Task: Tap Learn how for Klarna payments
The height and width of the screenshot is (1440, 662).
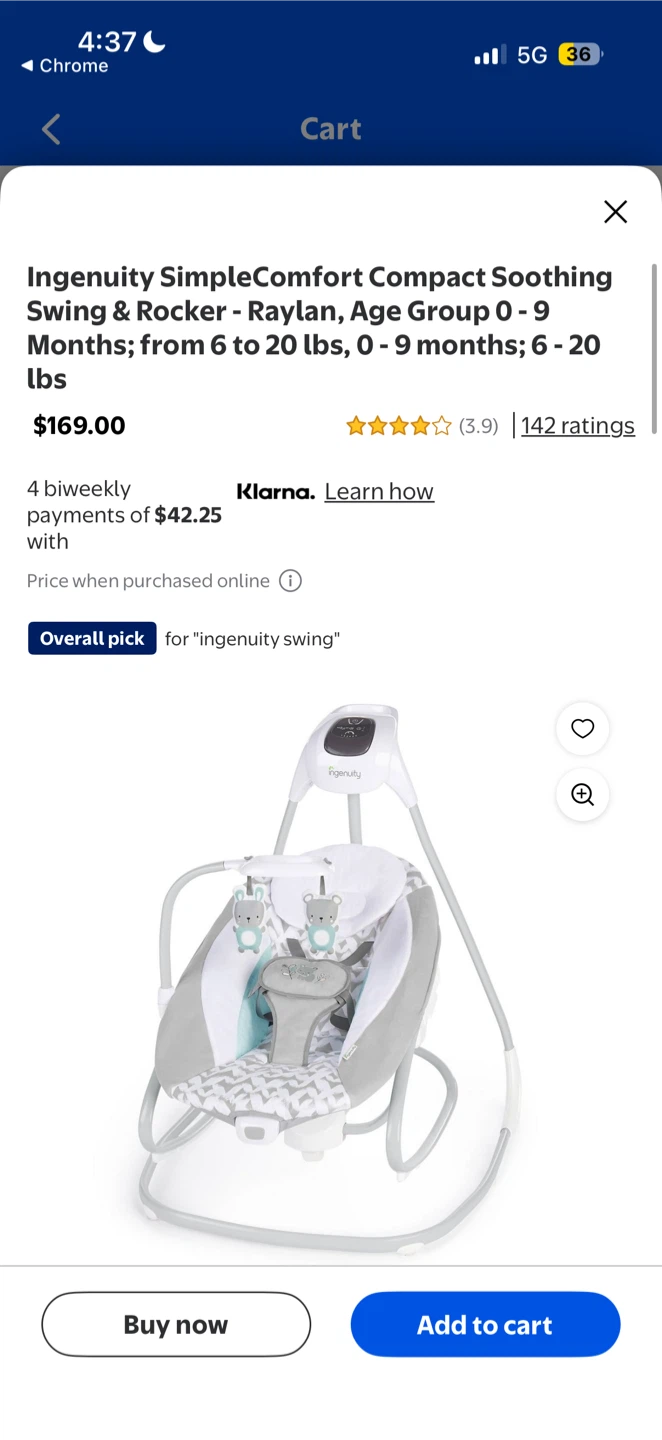Action: point(379,492)
